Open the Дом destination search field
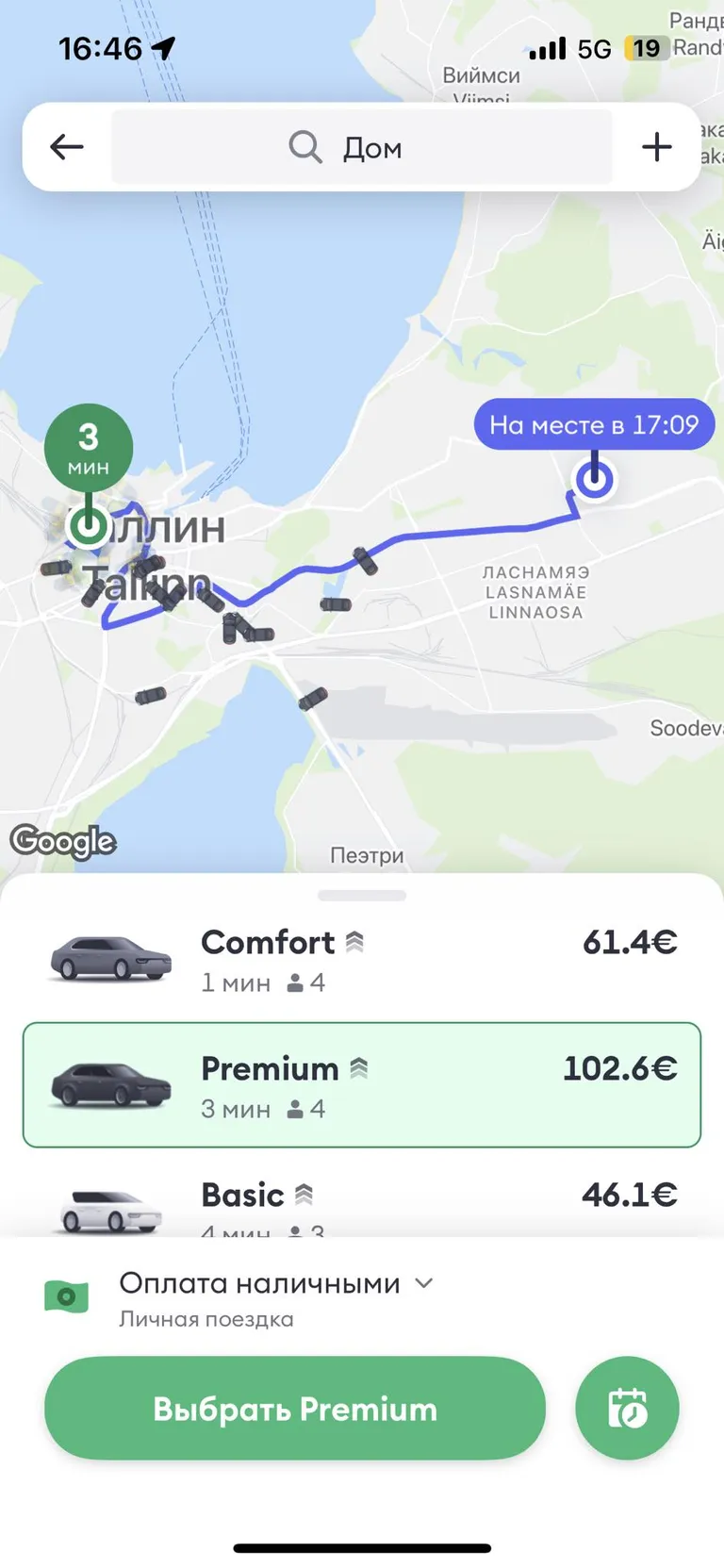724x1568 pixels. tap(361, 147)
